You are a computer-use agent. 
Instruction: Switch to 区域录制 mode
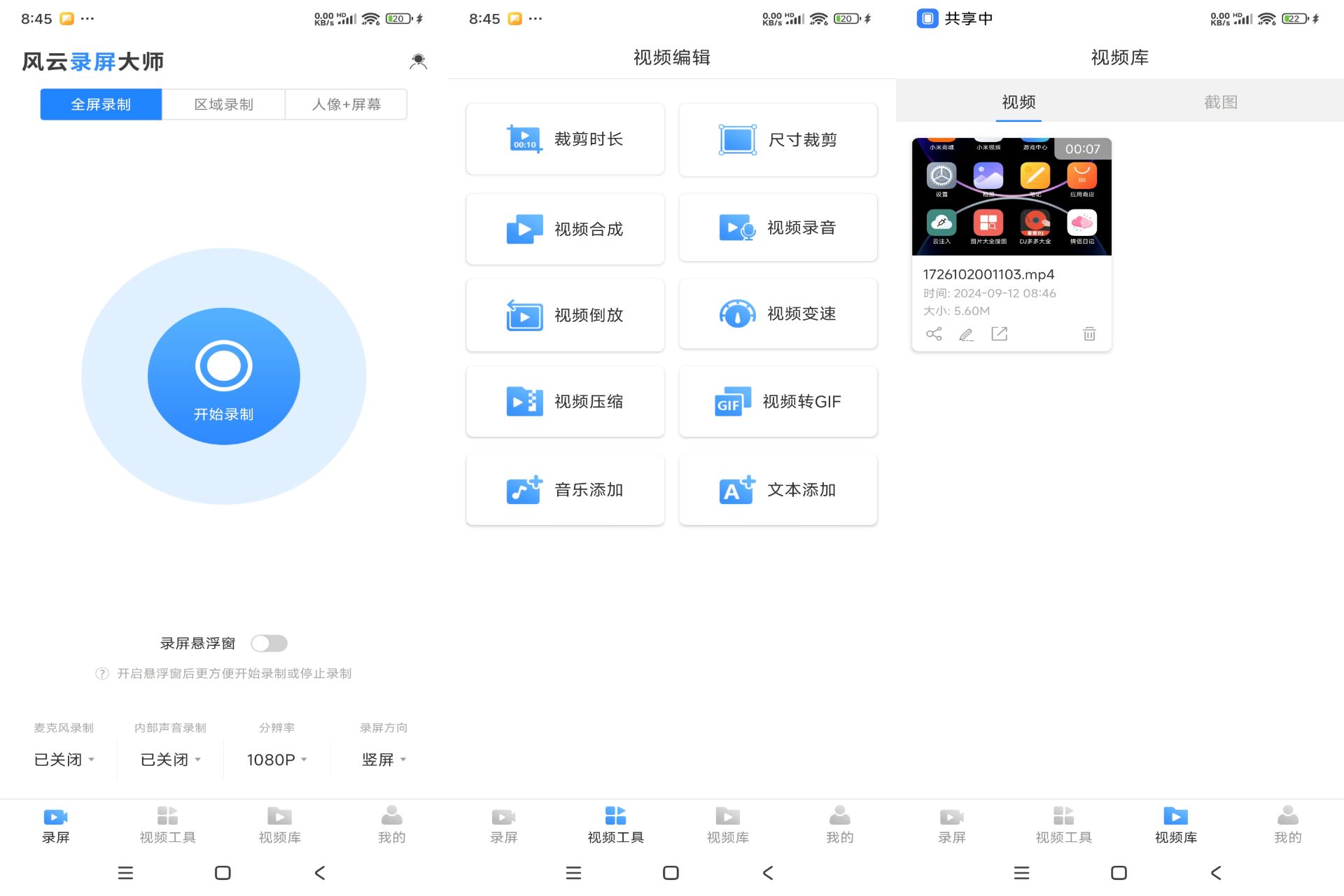[x=223, y=104]
